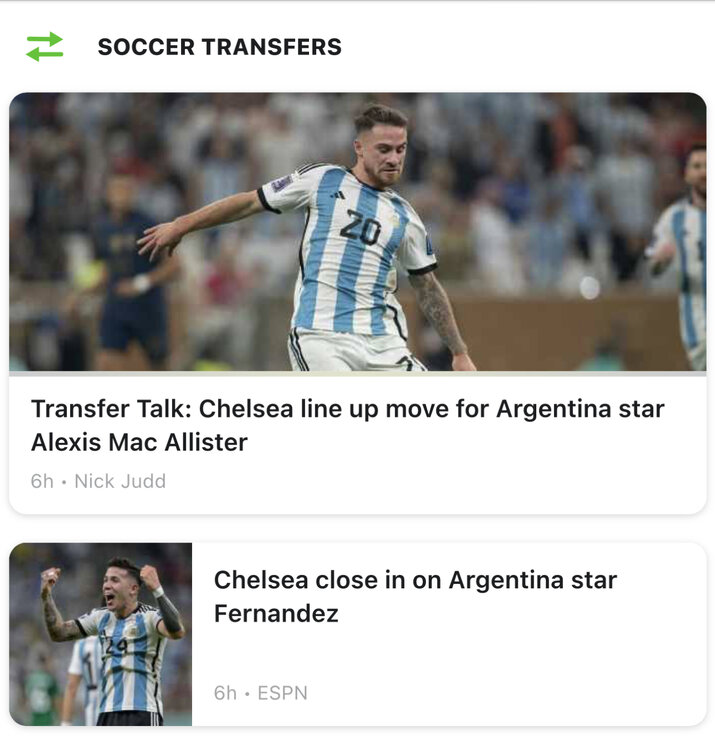Open the Alexis Mac Allister Transfer Talk article
The height and width of the screenshot is (750, 715).
click(347, 425)
